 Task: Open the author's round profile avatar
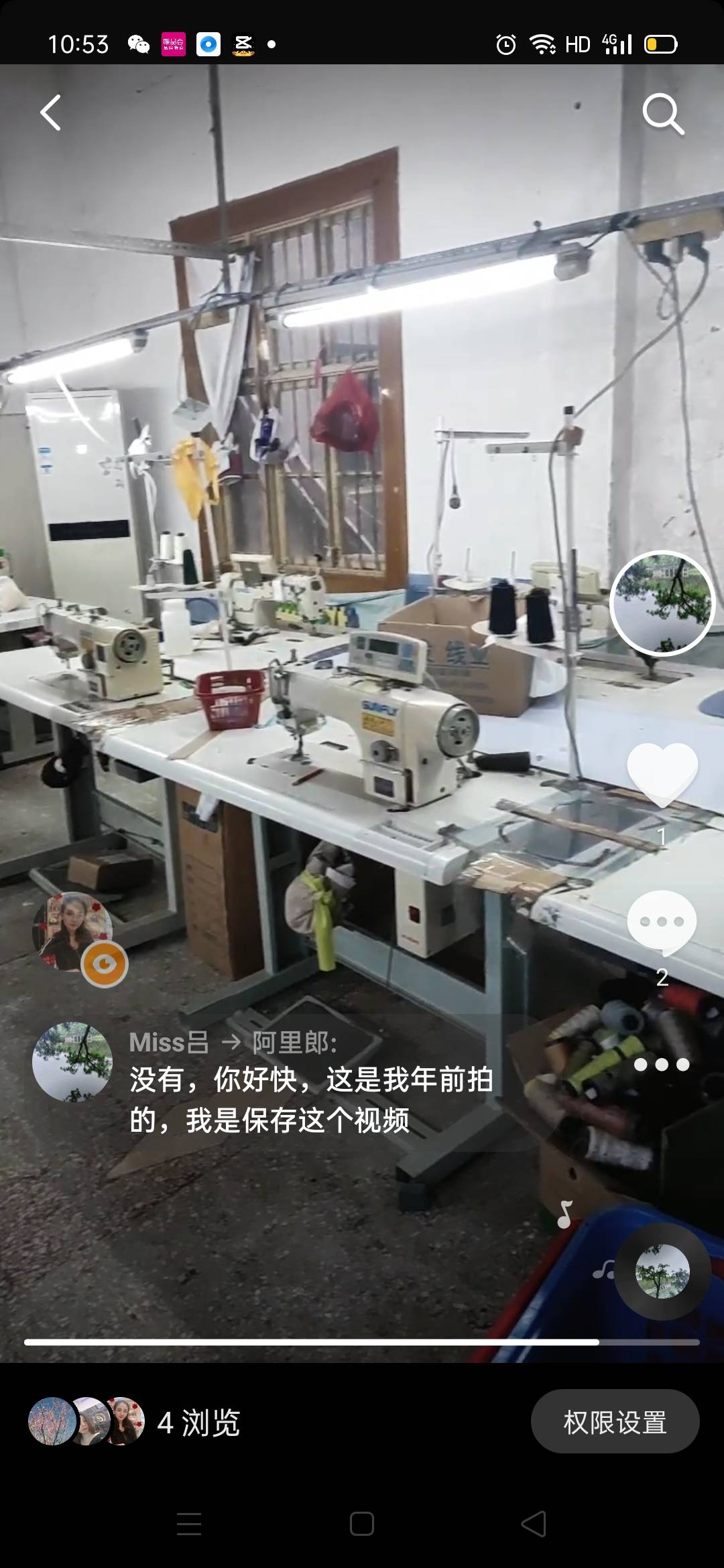click(662, 603)
